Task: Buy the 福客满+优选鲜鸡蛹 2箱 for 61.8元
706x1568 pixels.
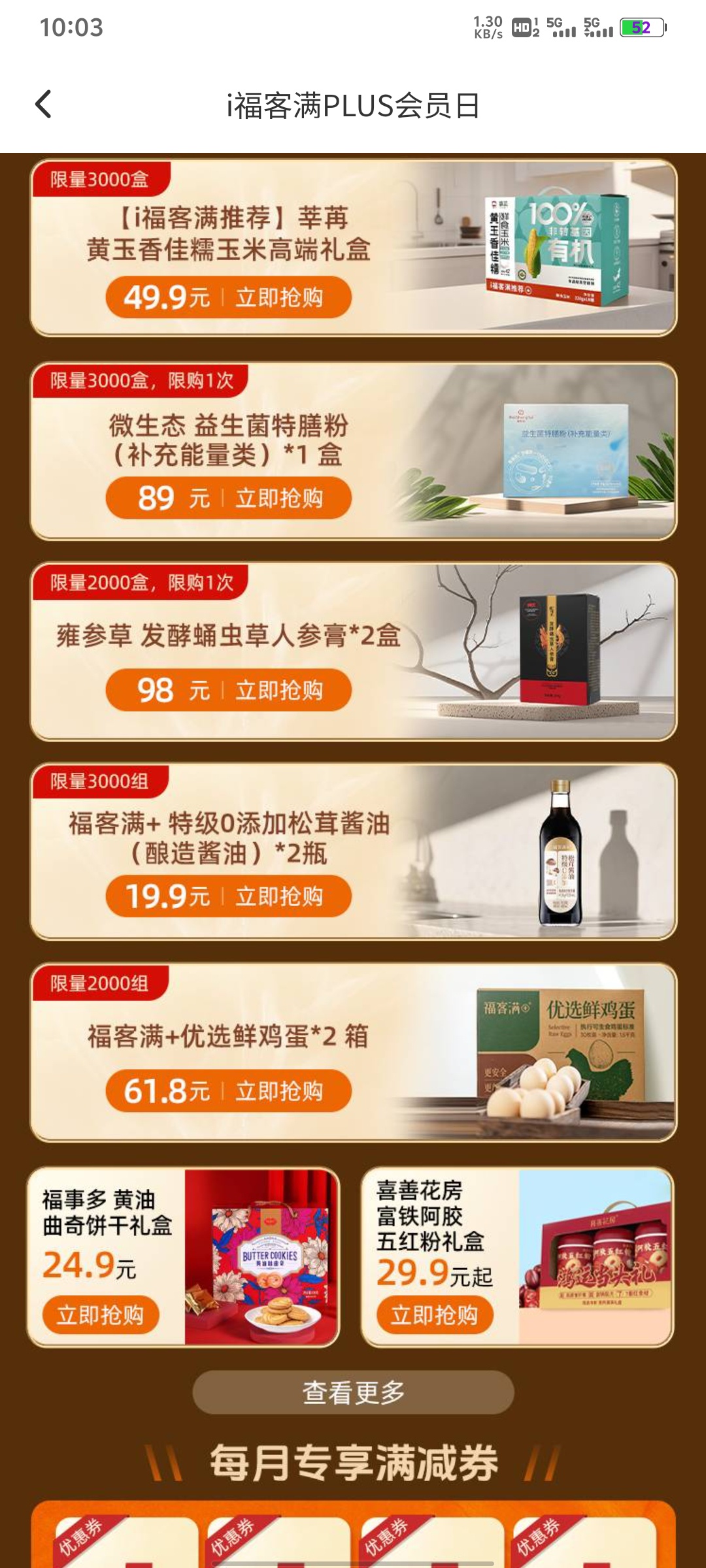Action: 228,1090
